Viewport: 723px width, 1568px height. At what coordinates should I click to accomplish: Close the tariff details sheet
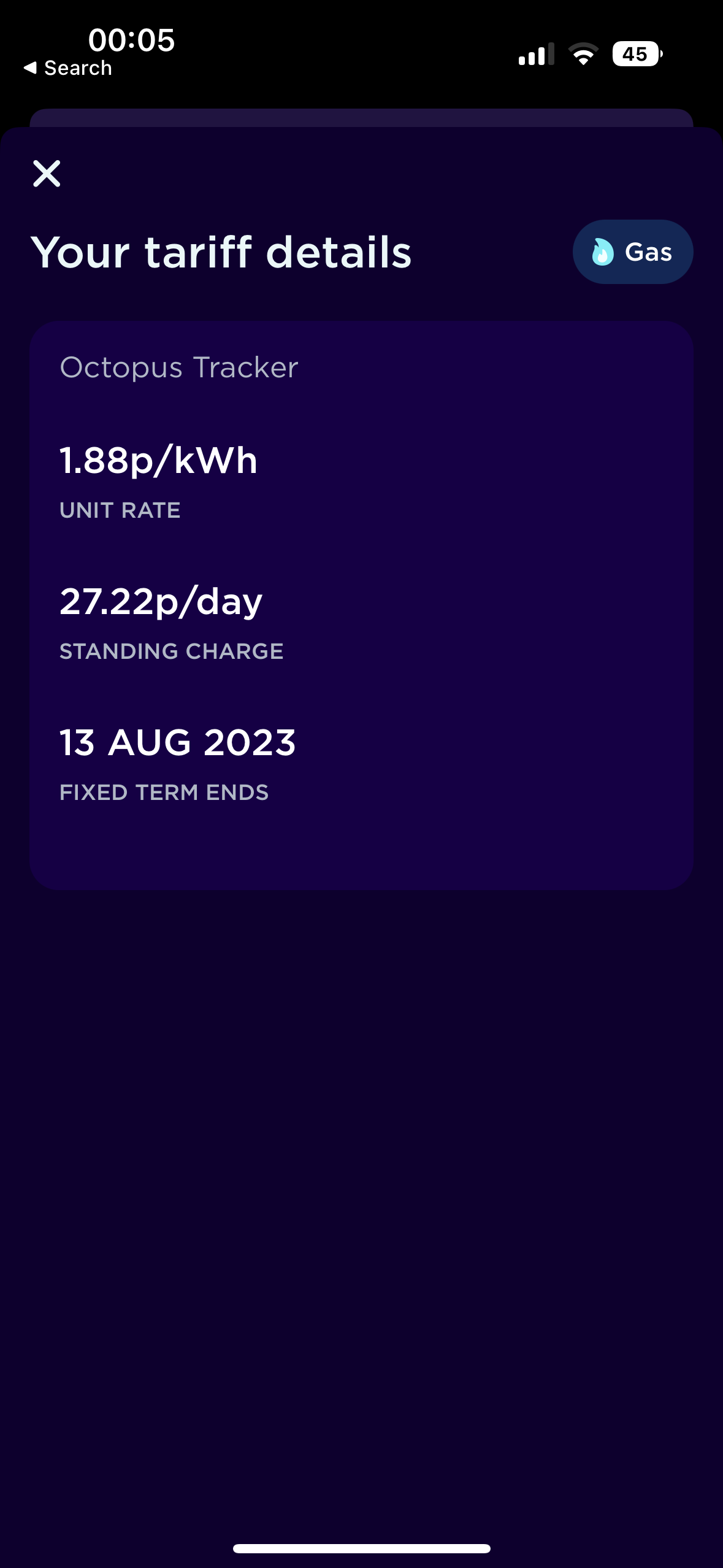coord(47,174)
